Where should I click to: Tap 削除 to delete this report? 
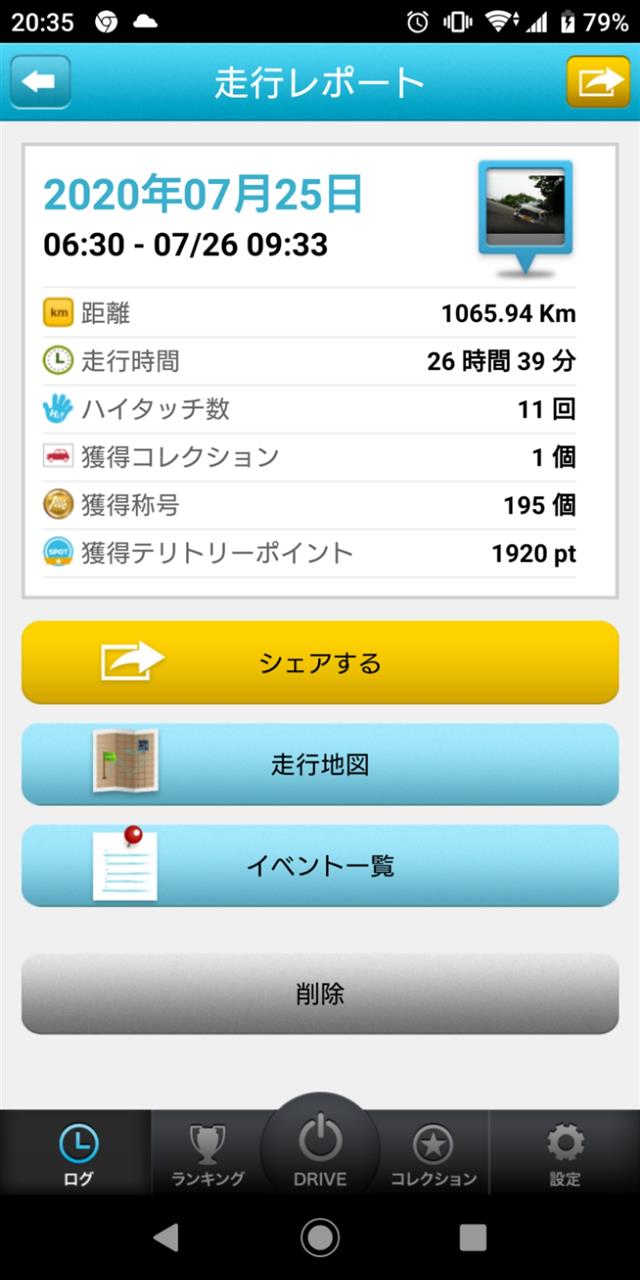[320, 994]
